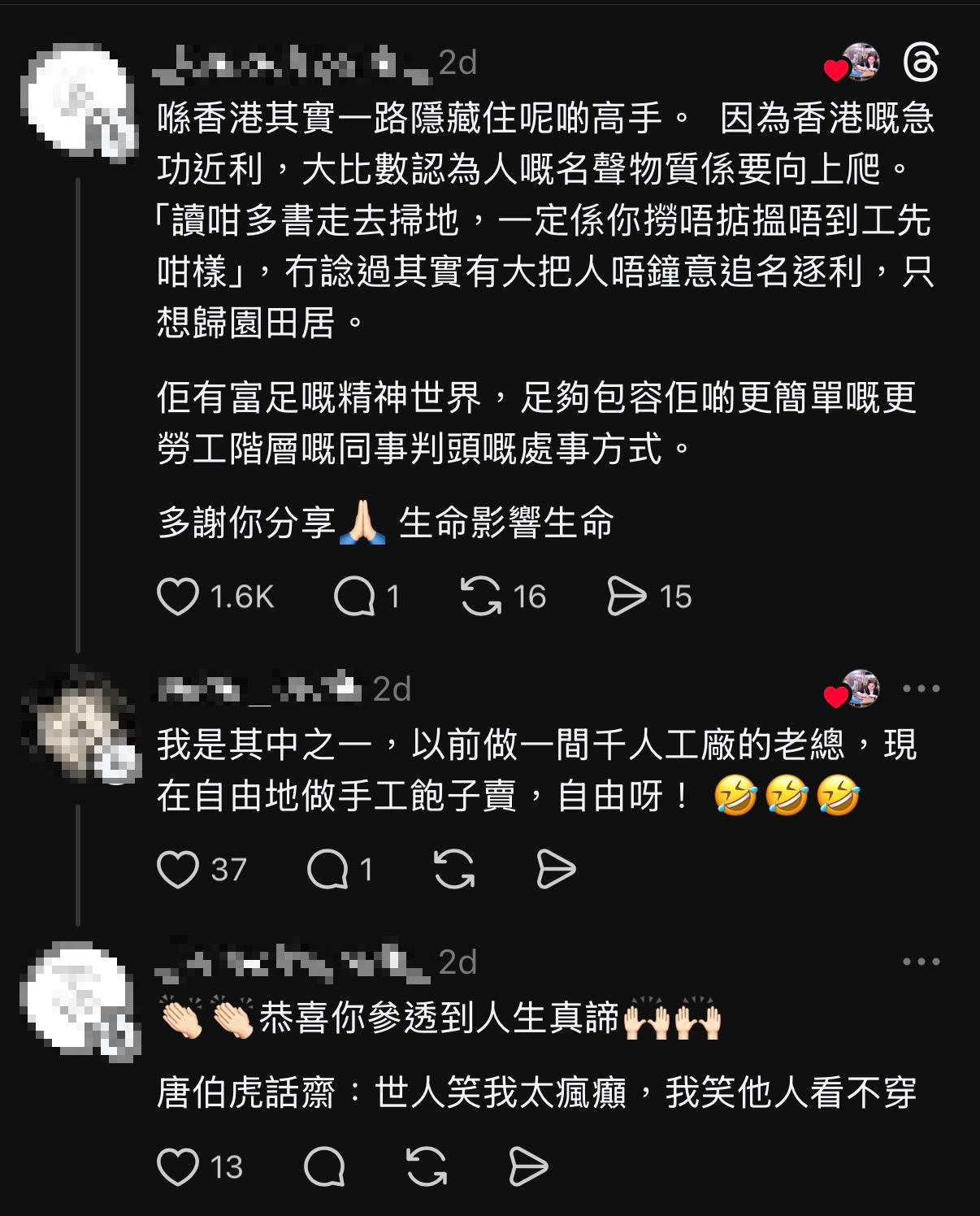Share the comment with 13 likes
Screen dimensions: 980x1216
[528, 1167]
